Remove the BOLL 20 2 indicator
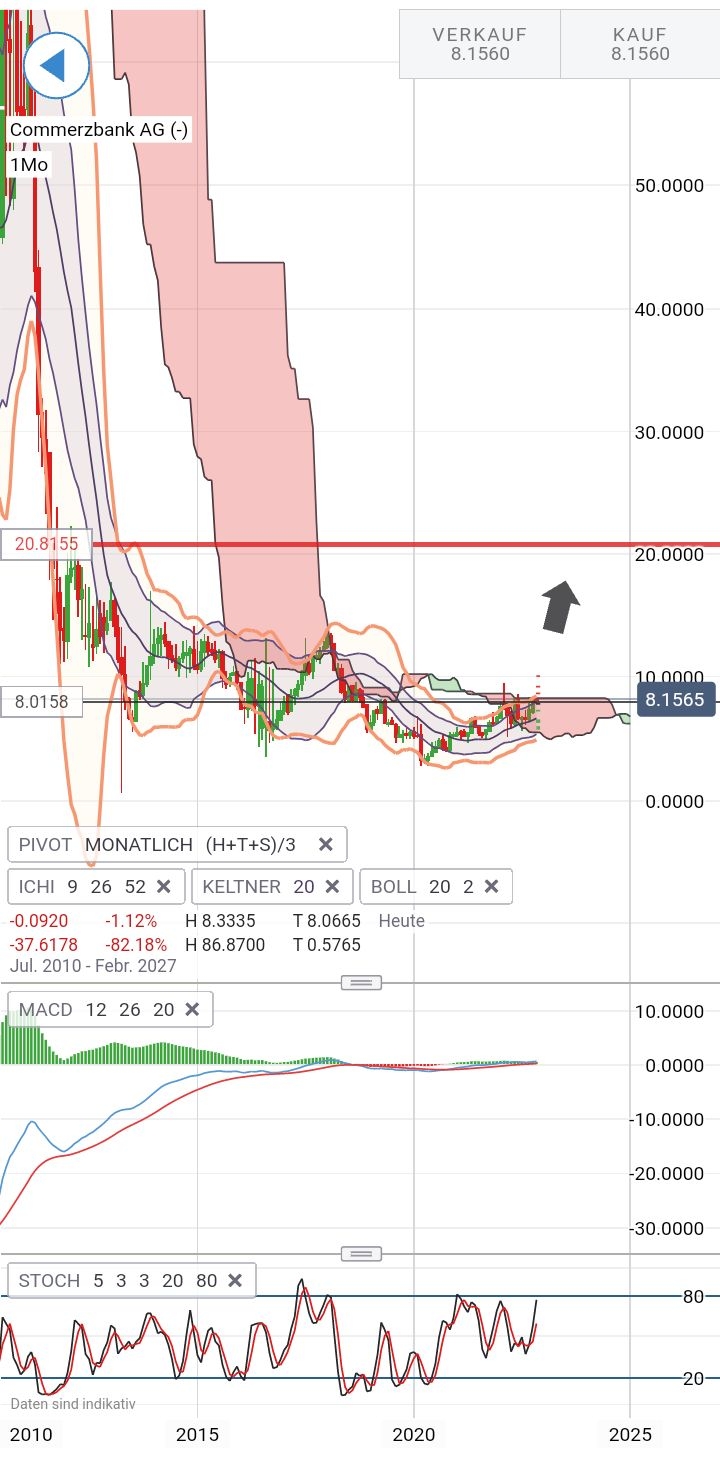This screenshot has height=1472, width=720. click(x=491, y=886)
